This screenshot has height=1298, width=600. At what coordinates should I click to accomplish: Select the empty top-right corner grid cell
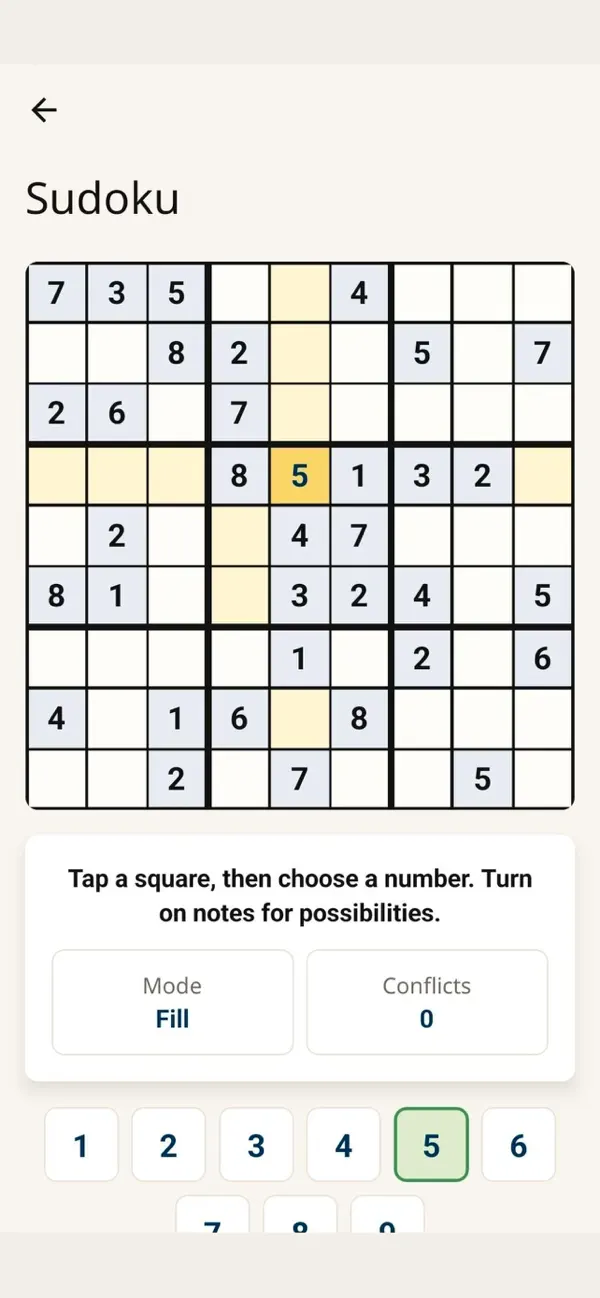click(542, 293)
